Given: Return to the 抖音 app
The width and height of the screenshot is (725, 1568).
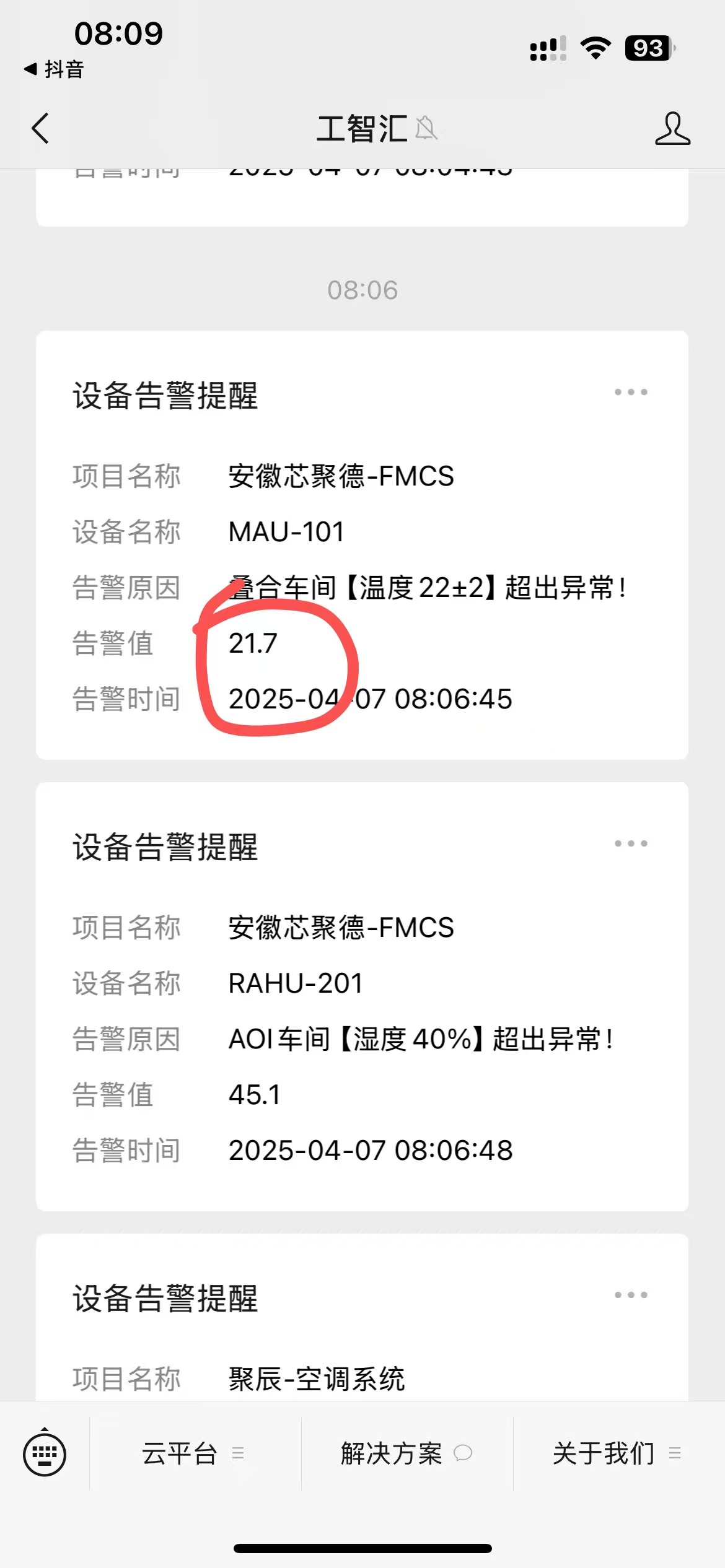Looking at the screenshot, I should pyautogui.click(x=53, y=69).
